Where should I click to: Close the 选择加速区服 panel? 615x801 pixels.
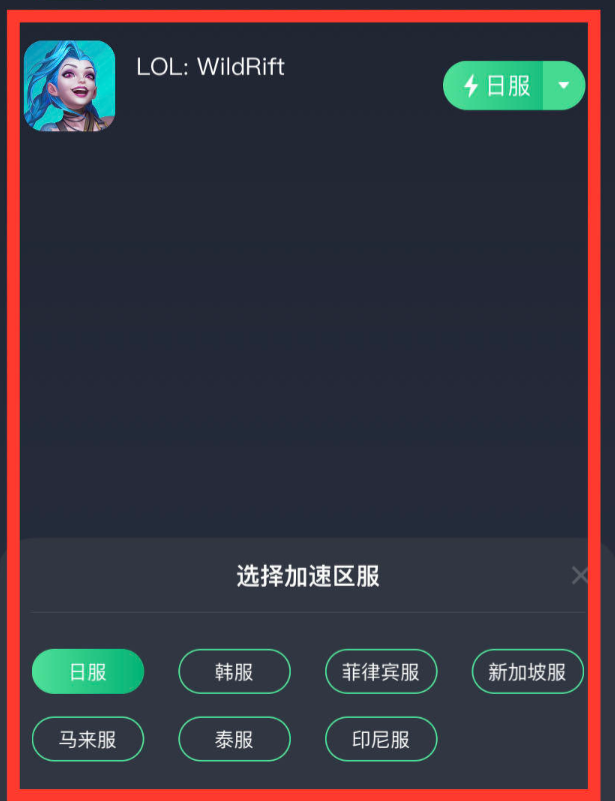tap(580, 575)
